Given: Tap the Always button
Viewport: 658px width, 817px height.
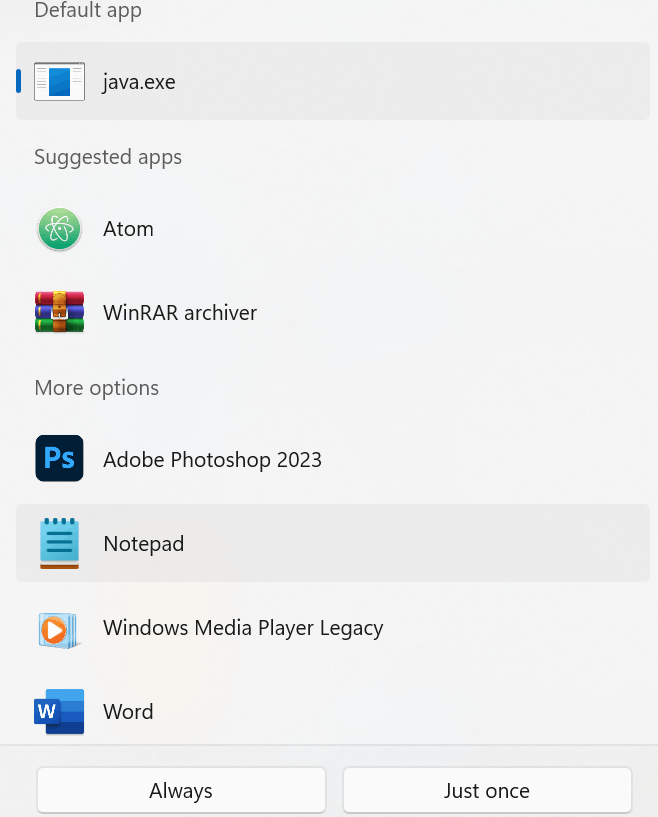Looking at the screenshot, I should point(181,791).
